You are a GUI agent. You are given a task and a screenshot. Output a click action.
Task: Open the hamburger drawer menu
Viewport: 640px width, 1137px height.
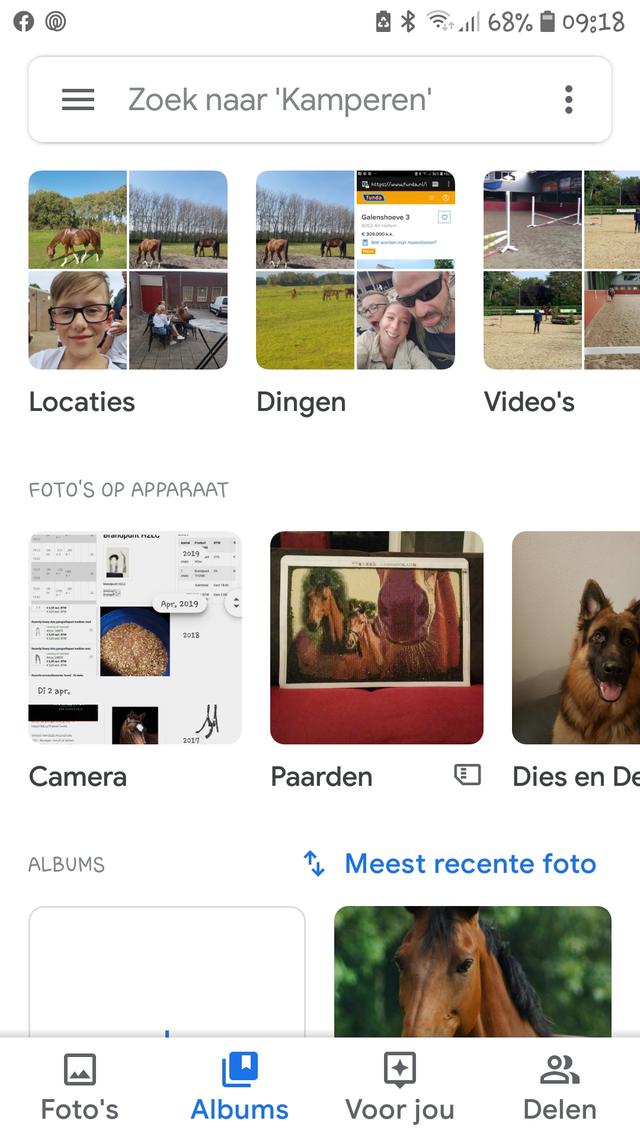[x=78, y=99]
